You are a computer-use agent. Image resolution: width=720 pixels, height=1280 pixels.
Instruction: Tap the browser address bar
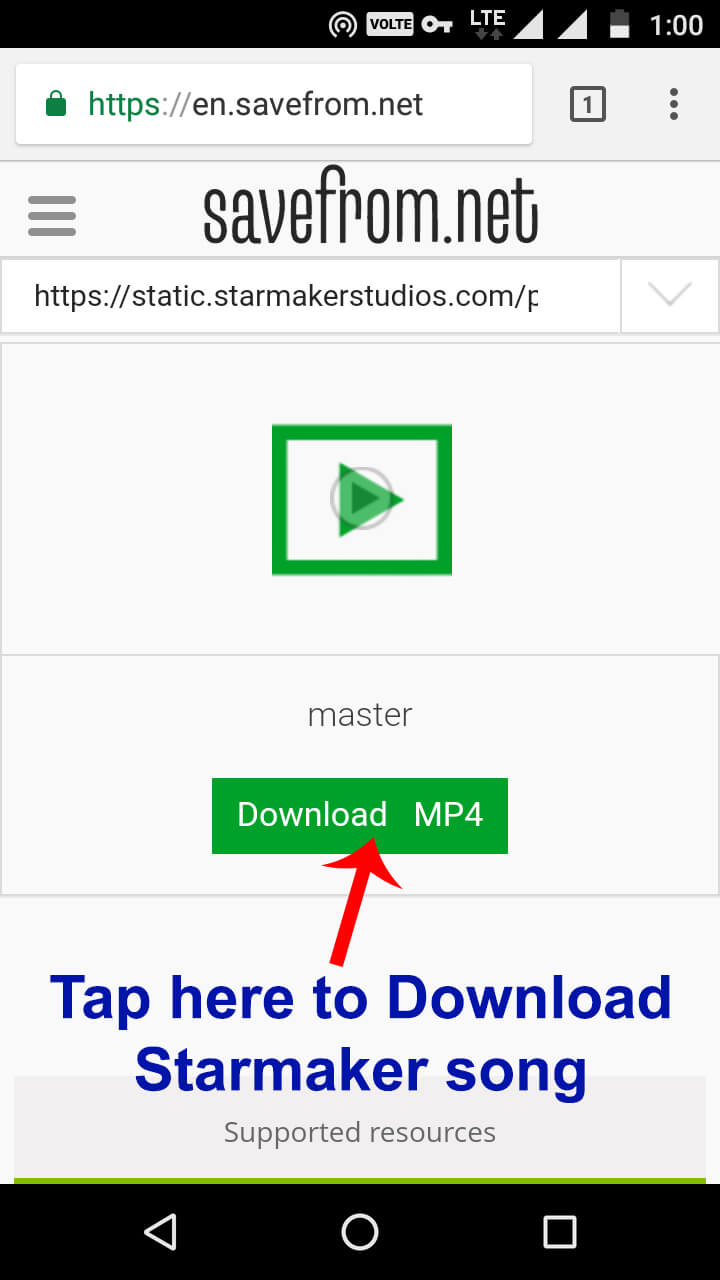click(273, 104)
